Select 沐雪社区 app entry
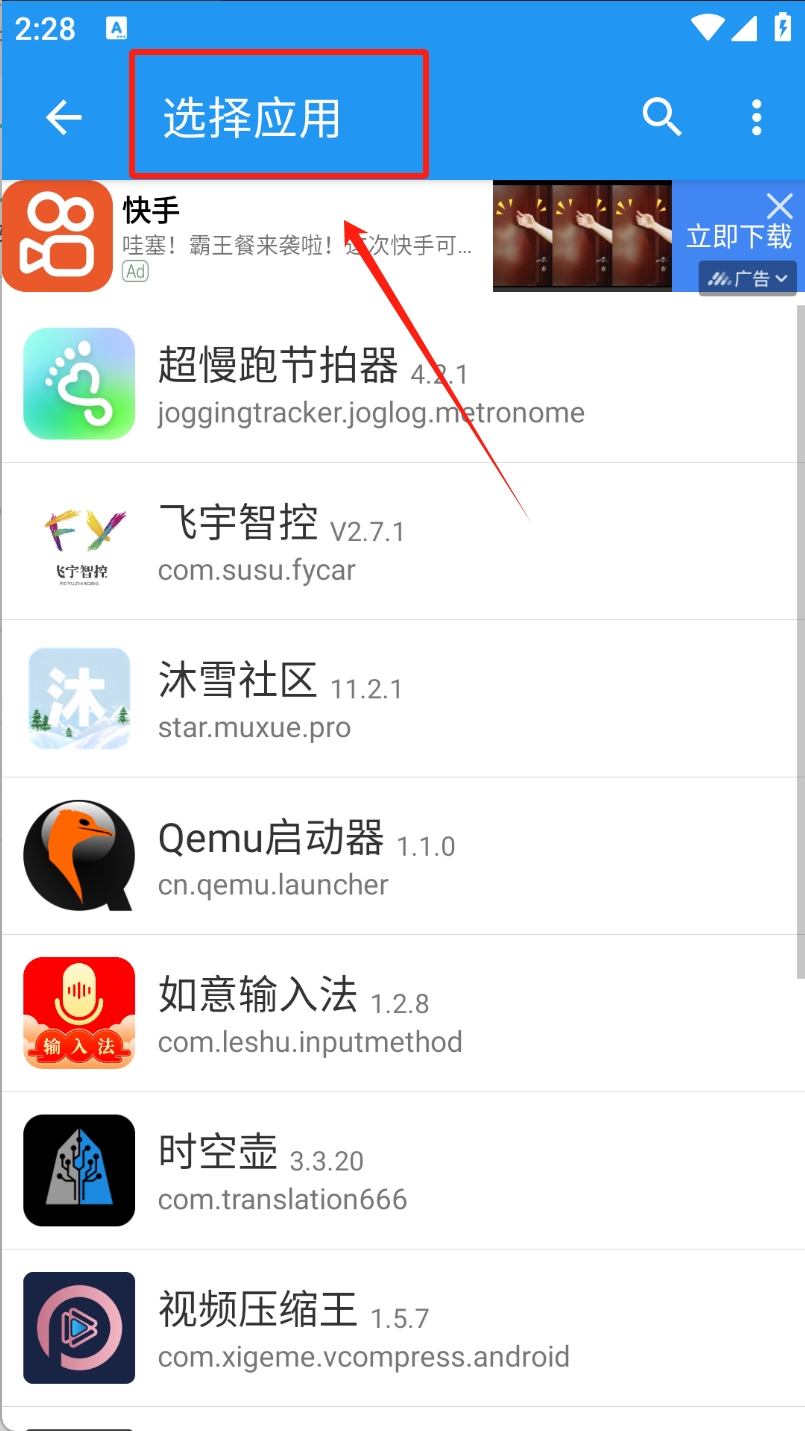The image size is (805, 1431). point(400,698)
